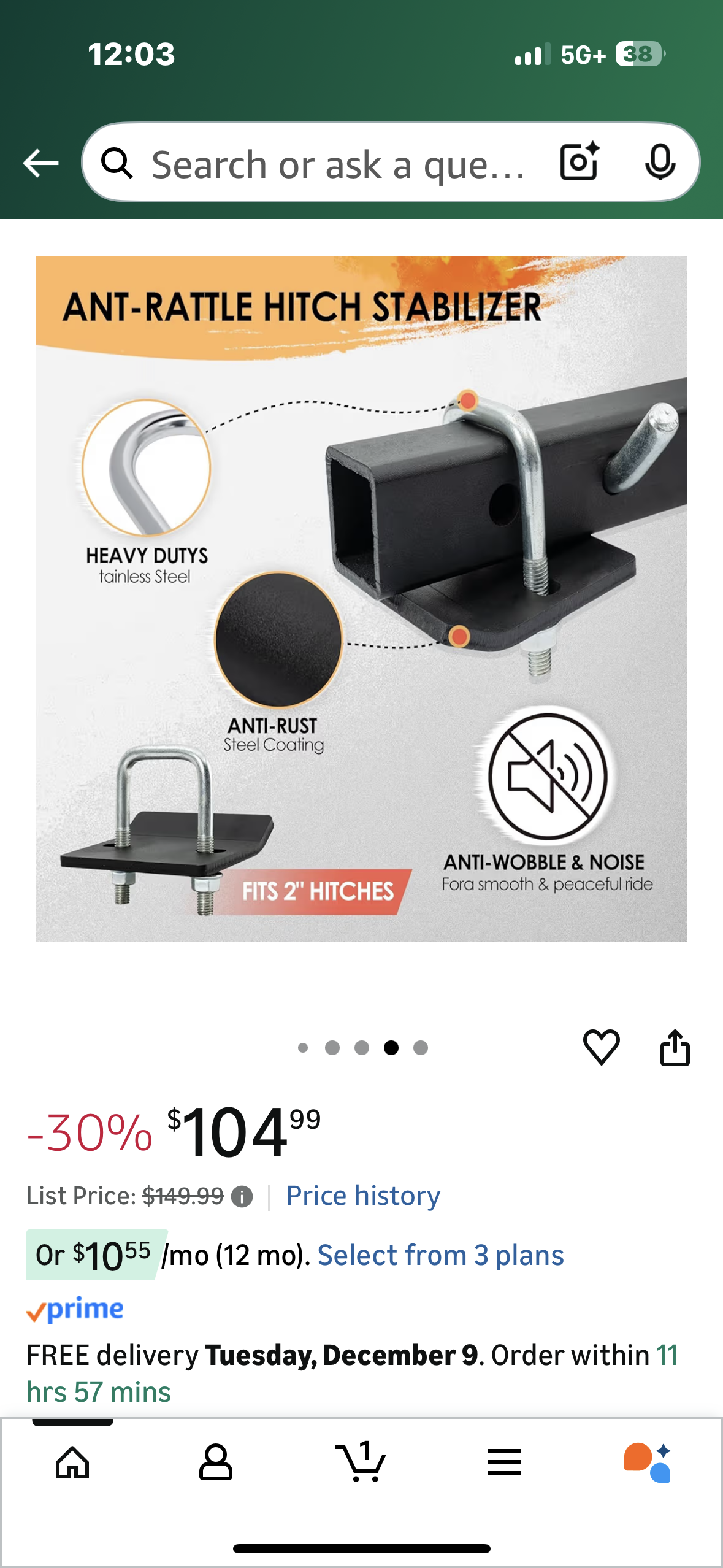Share this product
723x1568 pixels.
(x=675, y=1047)
